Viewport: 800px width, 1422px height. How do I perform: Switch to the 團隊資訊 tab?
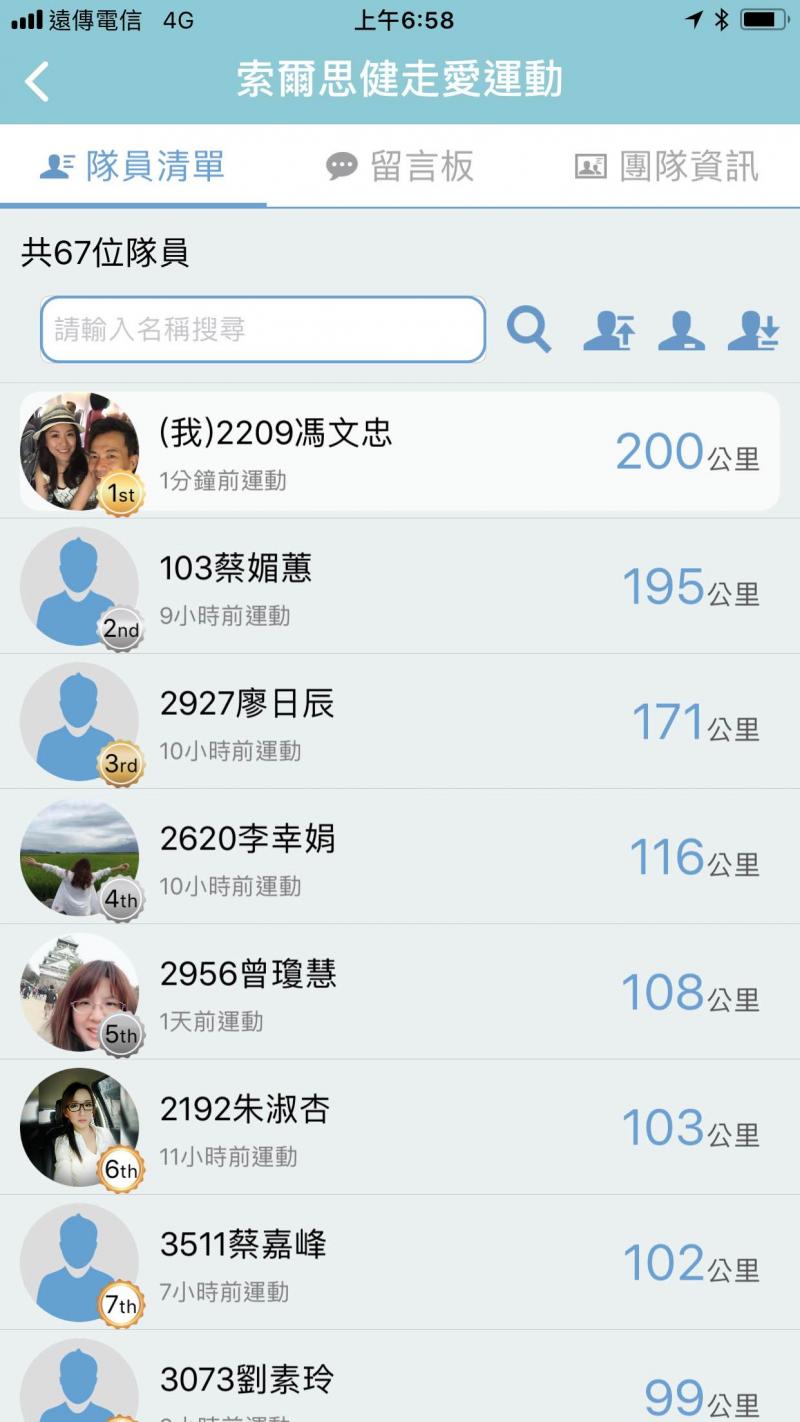tap(667, 166)
